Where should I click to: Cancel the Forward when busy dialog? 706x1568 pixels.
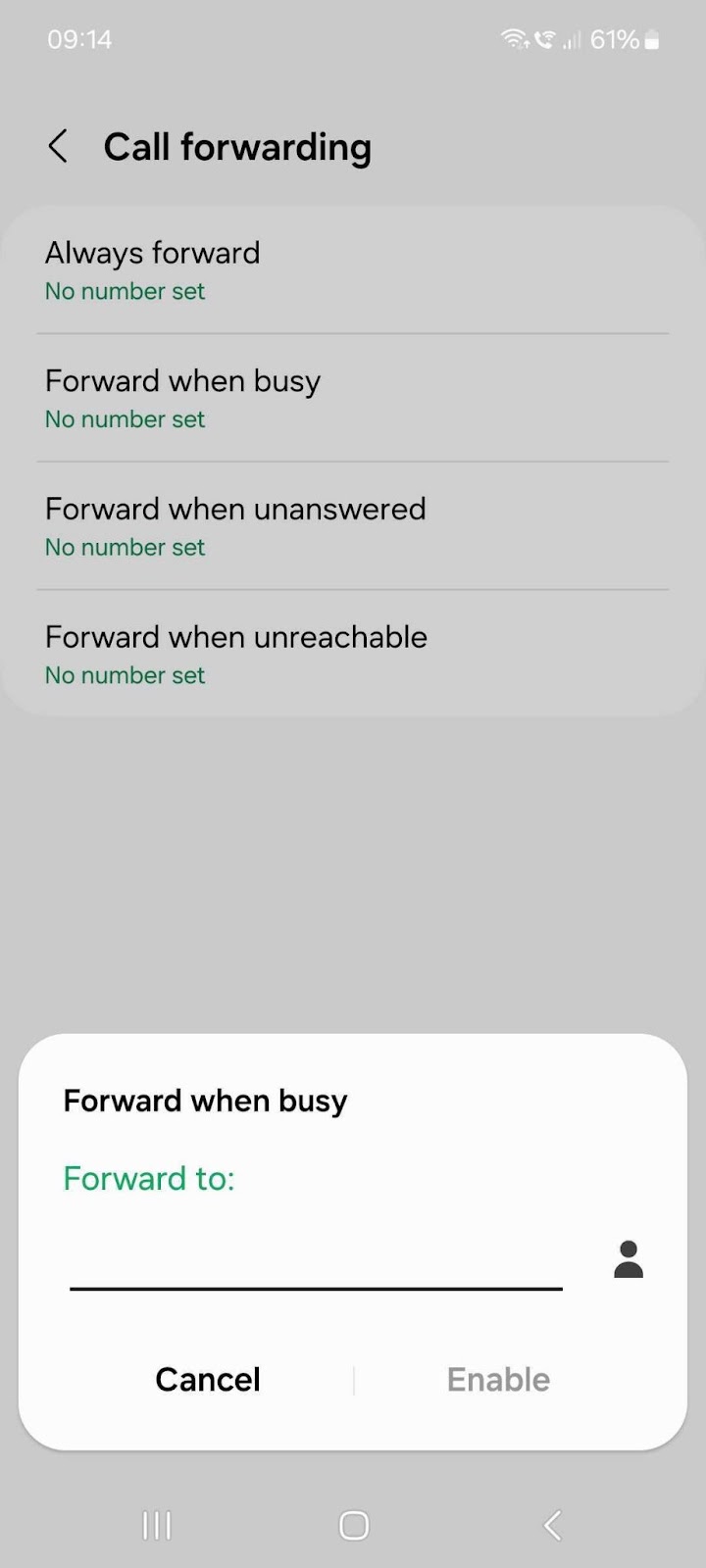click(x=208, y=1380)
